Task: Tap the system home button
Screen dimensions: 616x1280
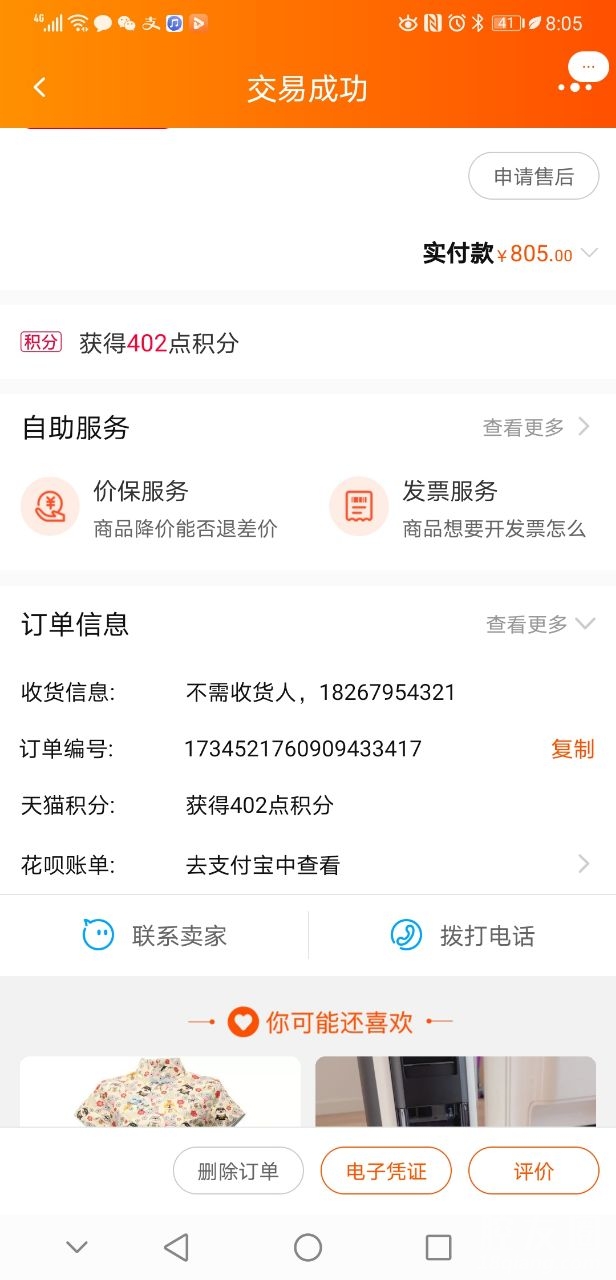Action: pos(308,1247)
